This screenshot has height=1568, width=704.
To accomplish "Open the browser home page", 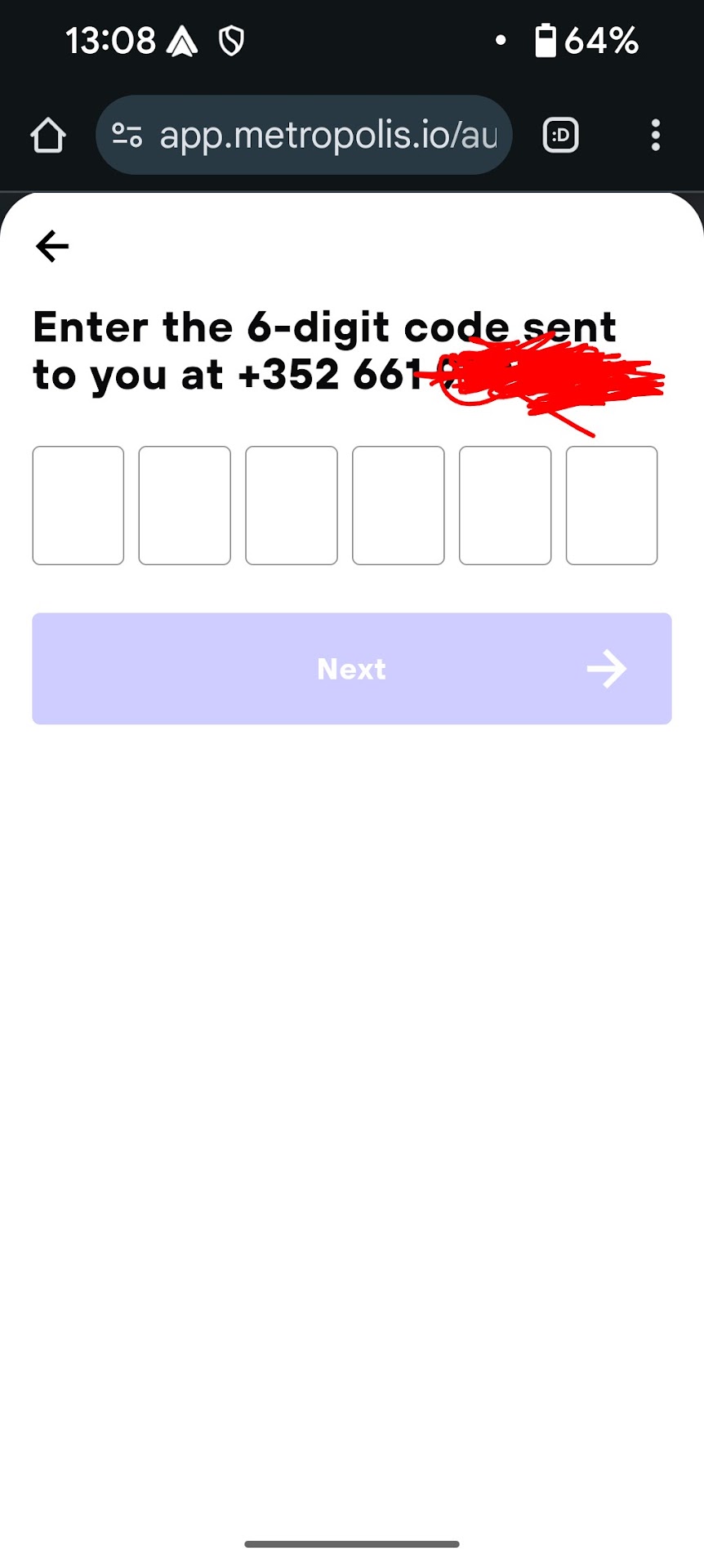I will tap(48, 136).
